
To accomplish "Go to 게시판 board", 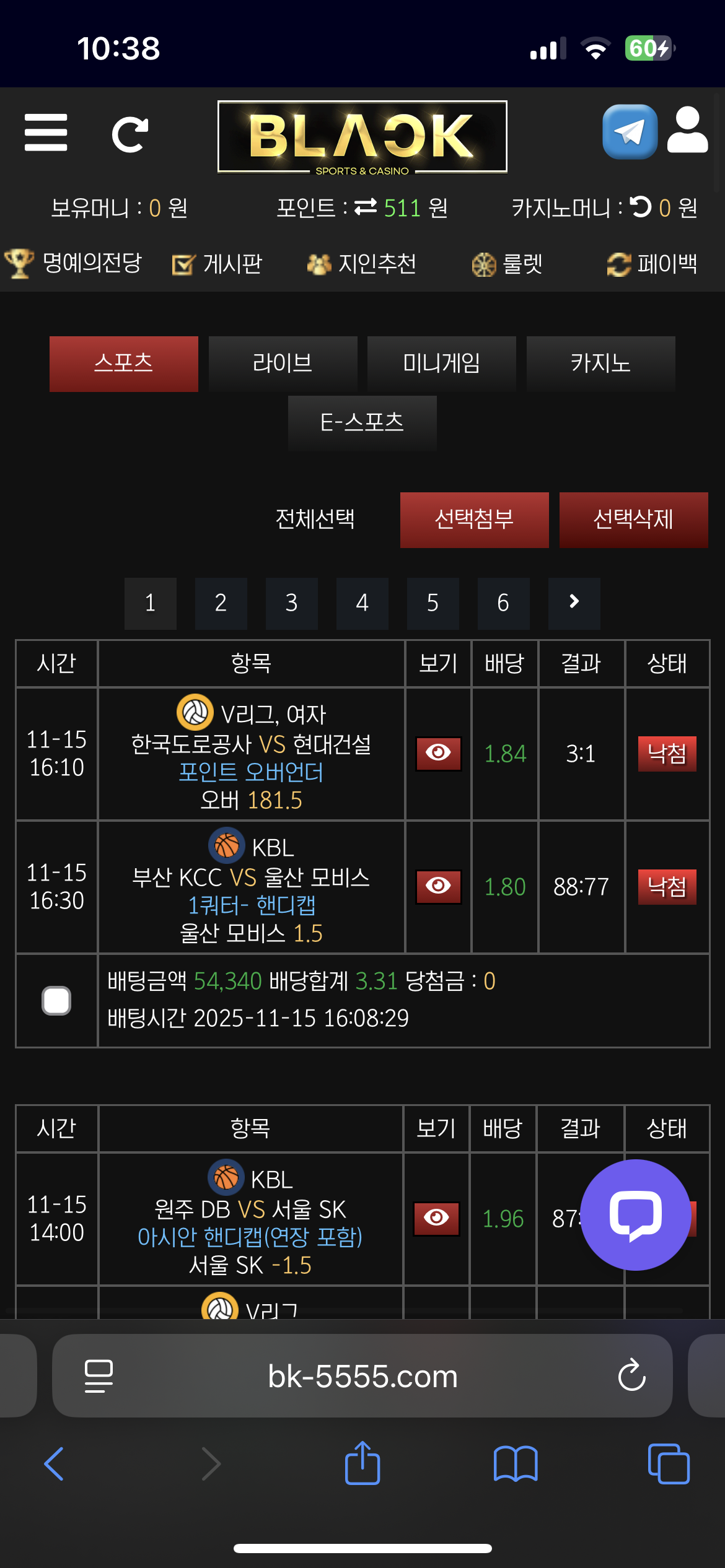I will [x=217, y=264].
